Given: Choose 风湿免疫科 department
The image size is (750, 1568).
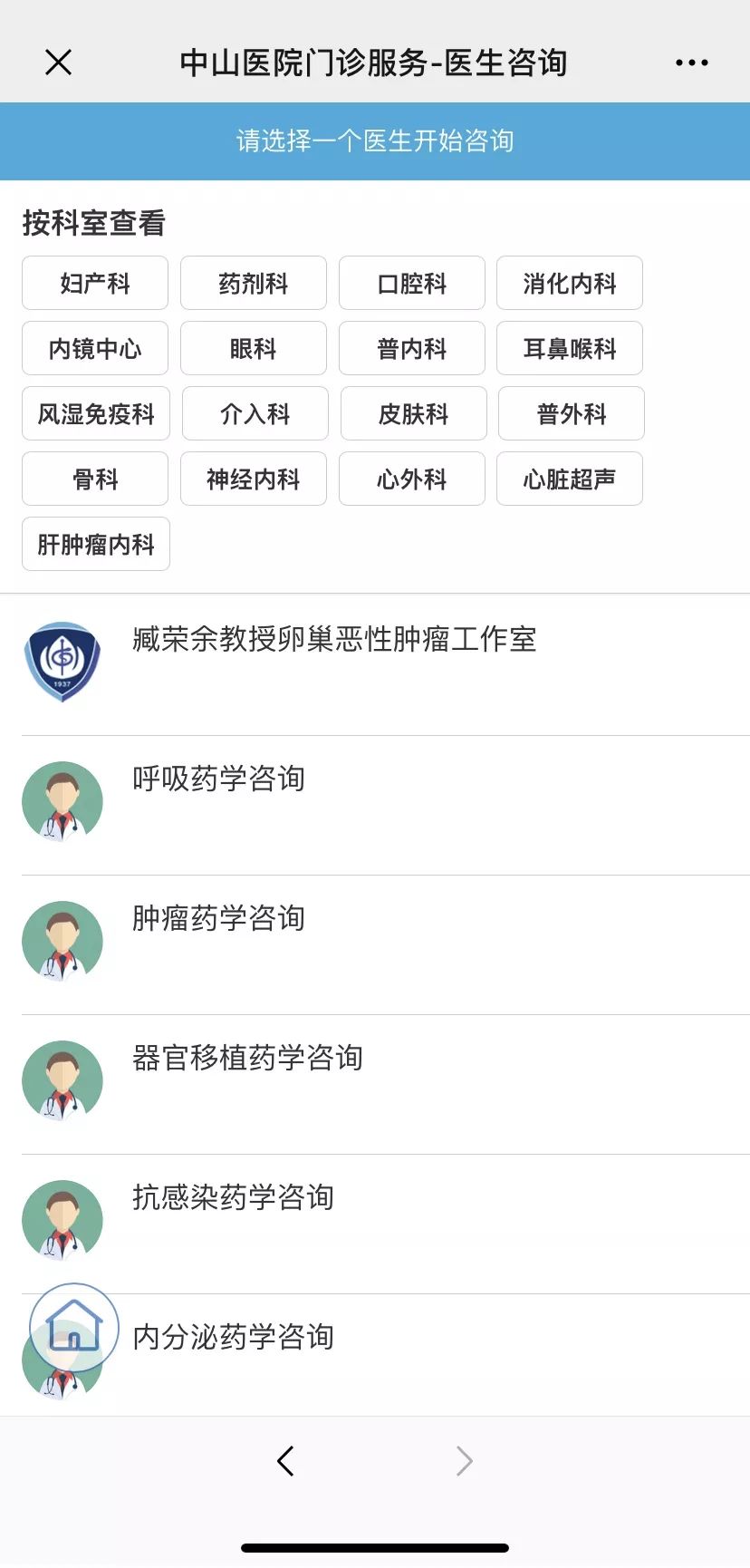Looking at the screenshot, I should tap(96, 414).
